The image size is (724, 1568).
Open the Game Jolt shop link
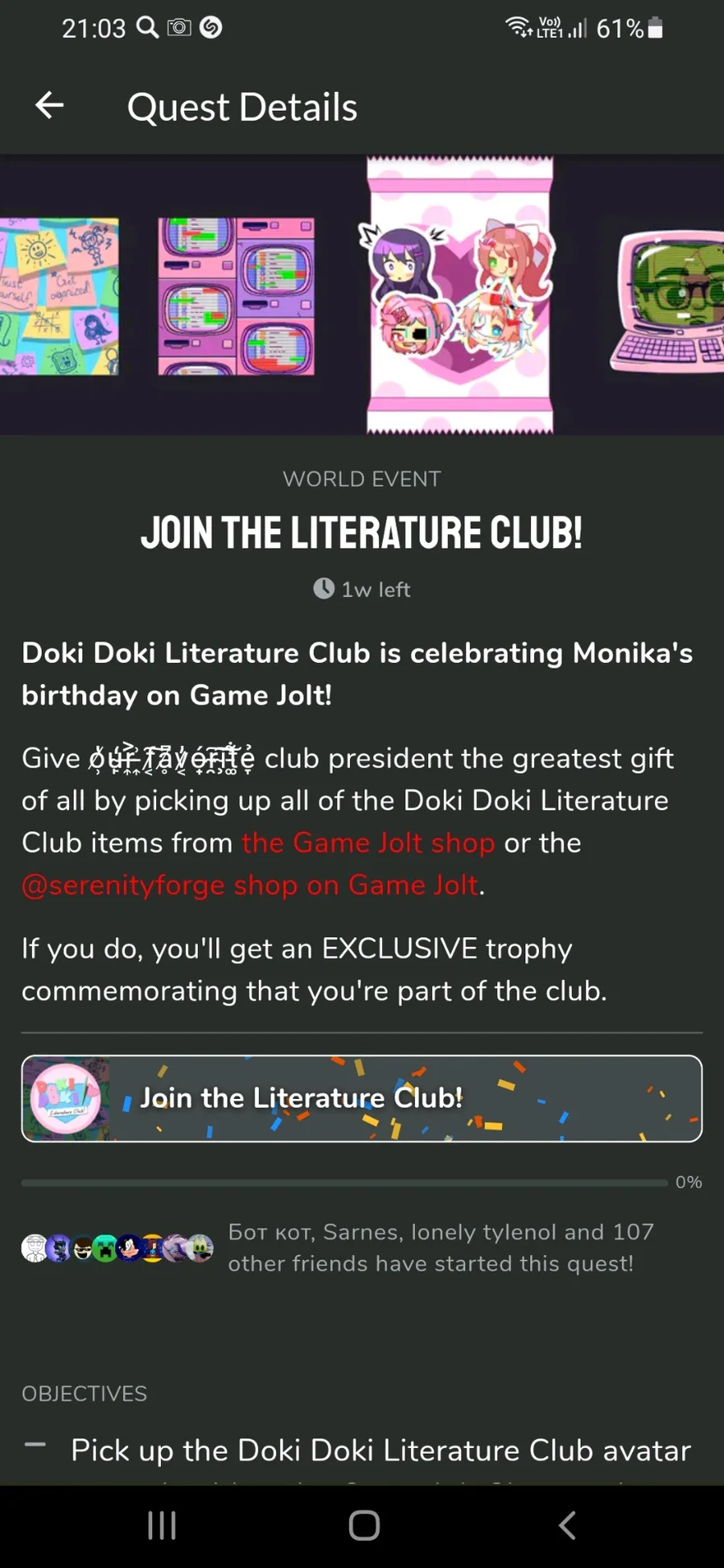pyautogui.click(x=368, y=842)
